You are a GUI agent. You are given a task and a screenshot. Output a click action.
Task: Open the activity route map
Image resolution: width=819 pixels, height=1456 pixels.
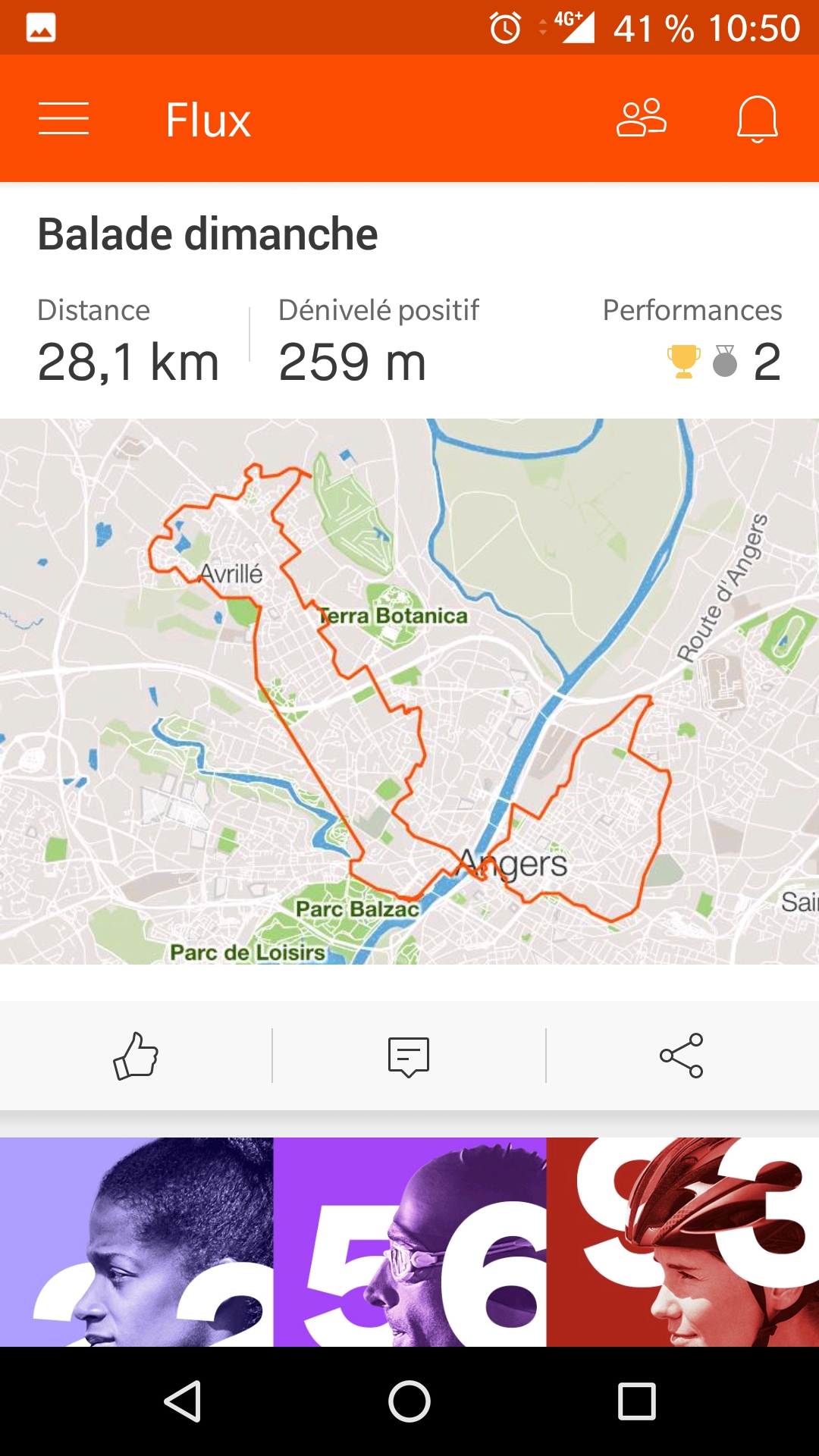[x=409, y=692]
